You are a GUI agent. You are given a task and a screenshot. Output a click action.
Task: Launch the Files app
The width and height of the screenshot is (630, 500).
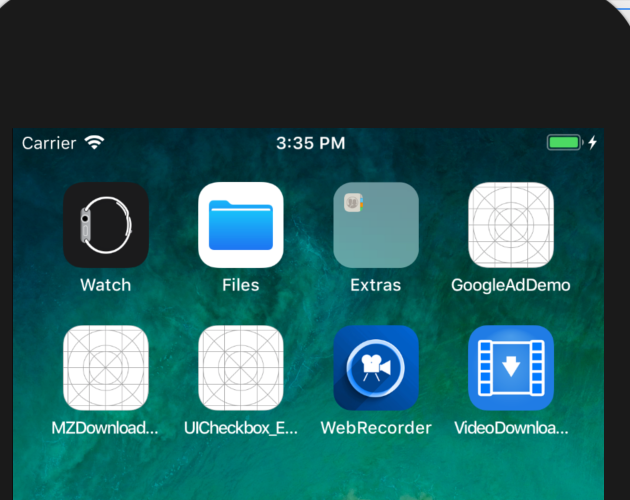coord(241,225)
